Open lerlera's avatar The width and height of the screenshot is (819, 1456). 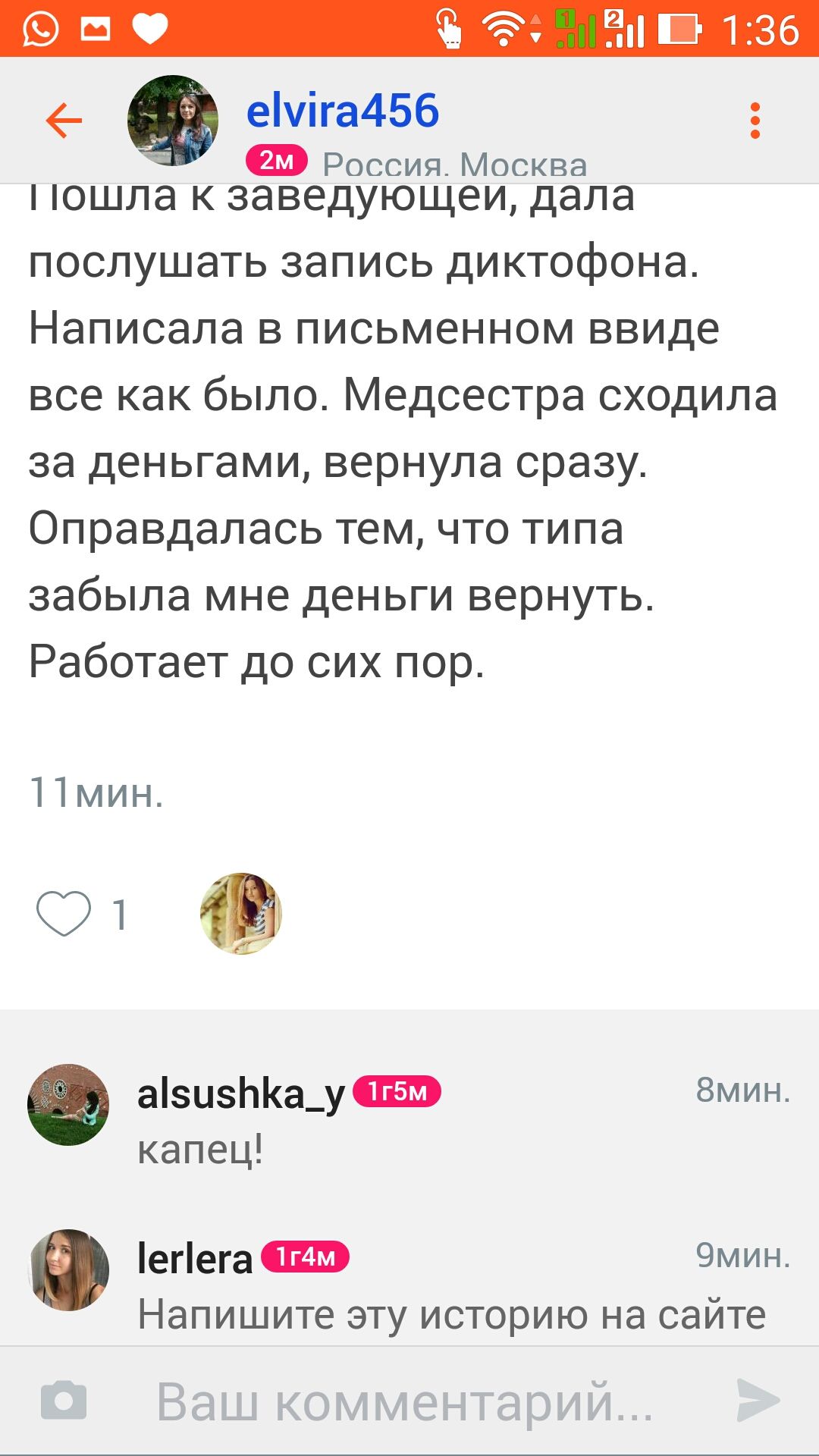click(68, 1269)
